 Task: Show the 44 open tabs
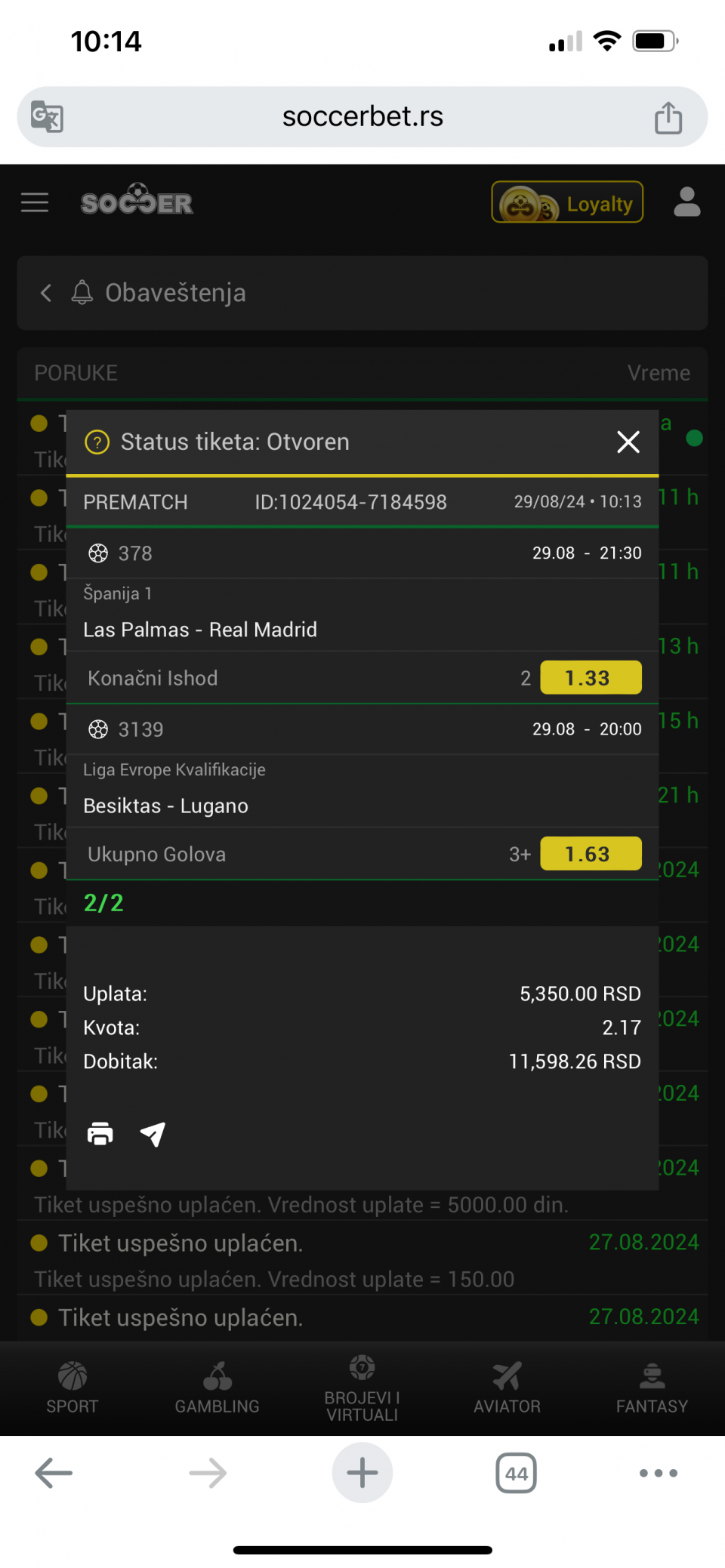[x=517, y=1473]
